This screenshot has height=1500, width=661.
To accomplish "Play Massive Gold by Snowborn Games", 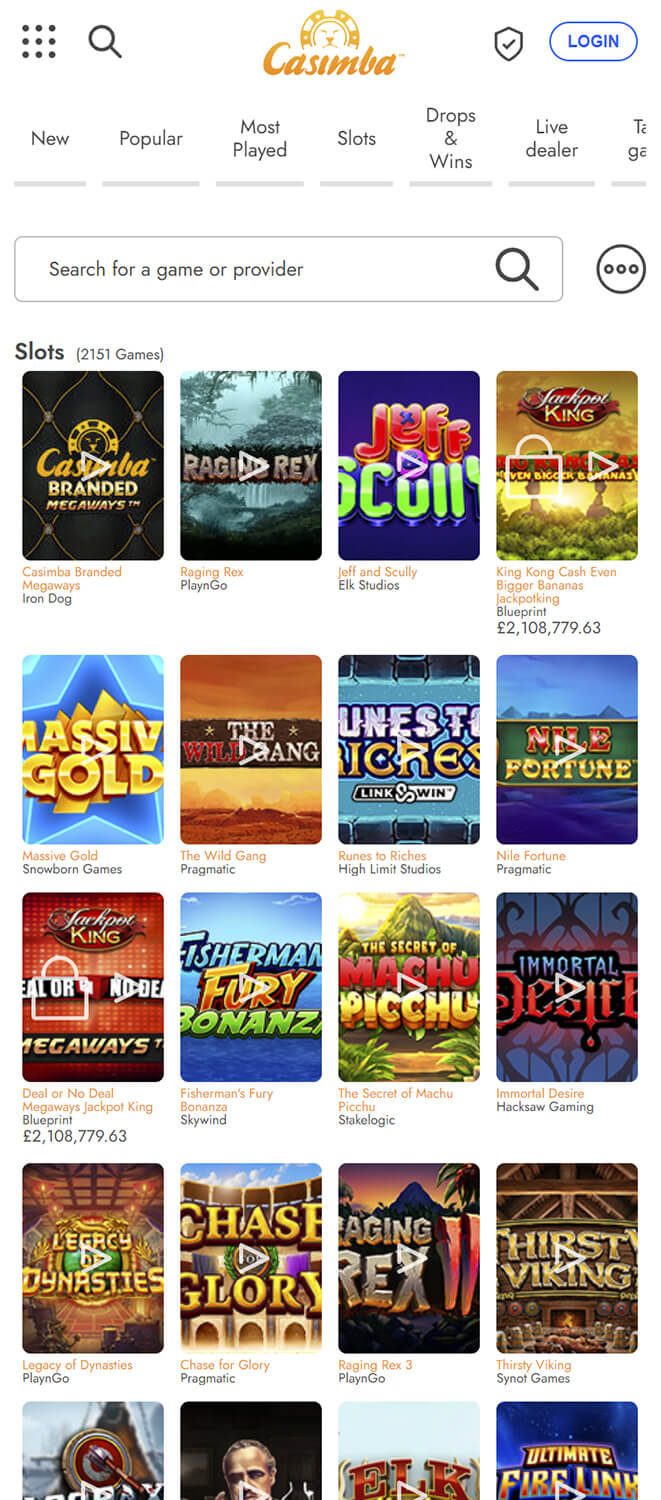I will 93,749.
